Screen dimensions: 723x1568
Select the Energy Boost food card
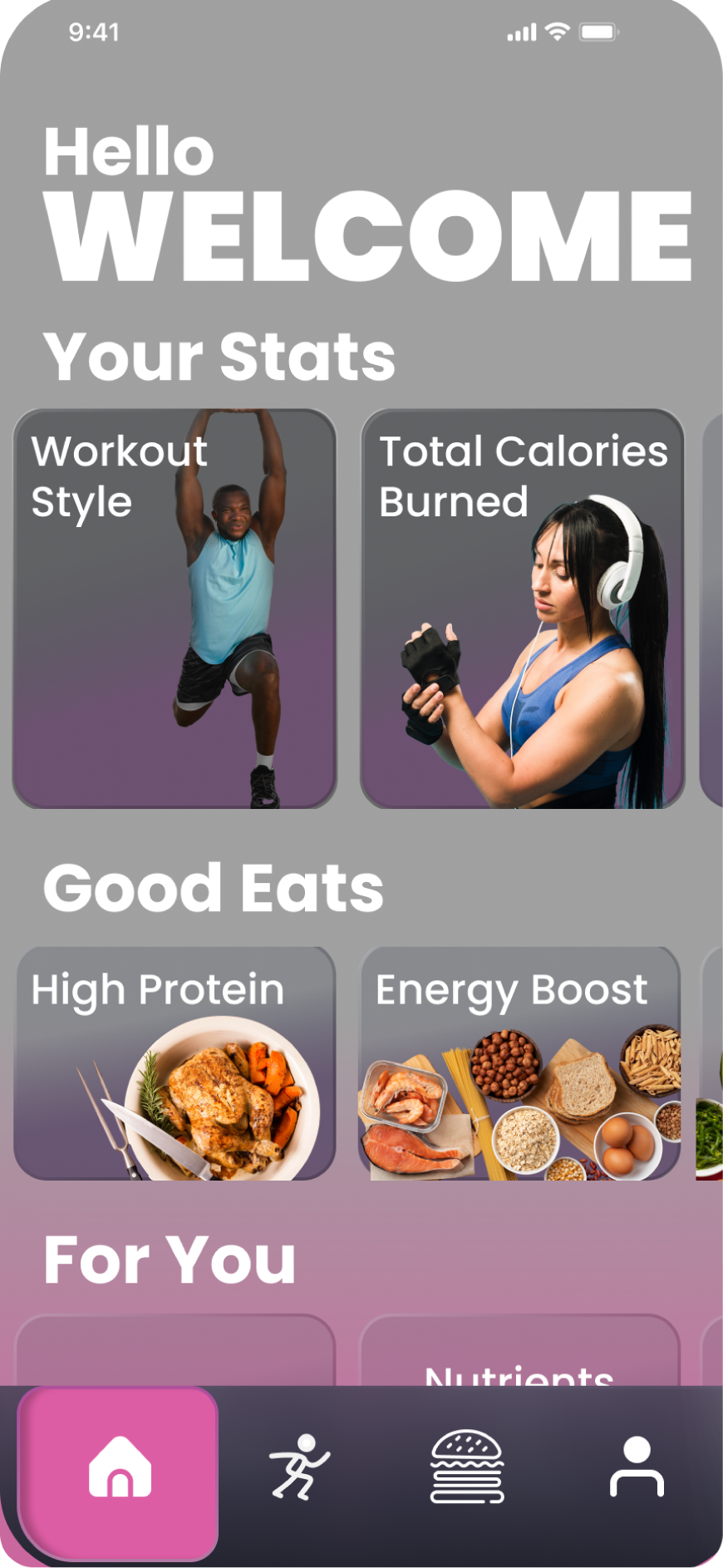coord(520,1063)
